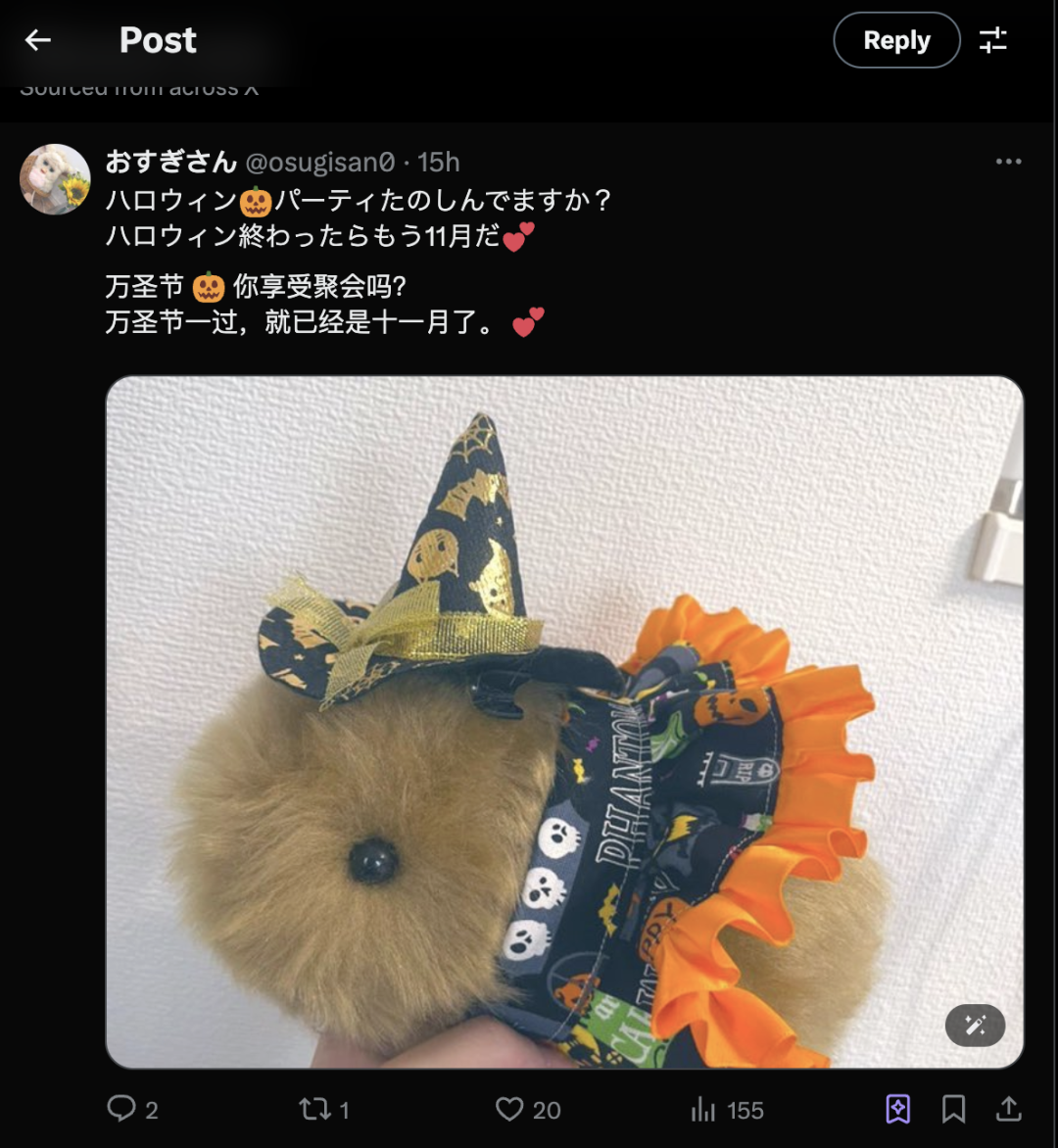The width and height of the screenshot is (1058, 1148).
Task: Open osugisan0's profile picture
Action: [x=55, y=179]
